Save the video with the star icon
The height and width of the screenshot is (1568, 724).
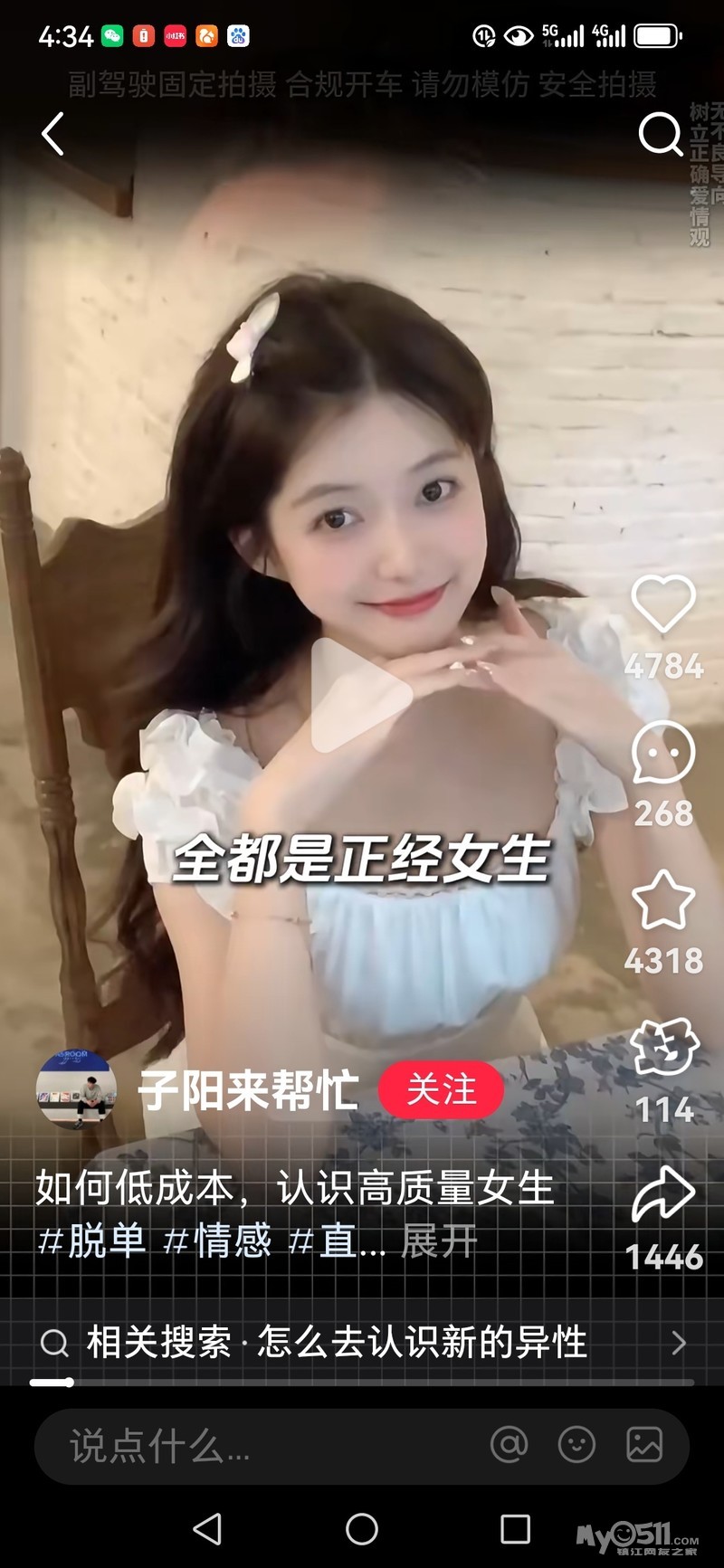pyautogui.click(x=663, y=900)
